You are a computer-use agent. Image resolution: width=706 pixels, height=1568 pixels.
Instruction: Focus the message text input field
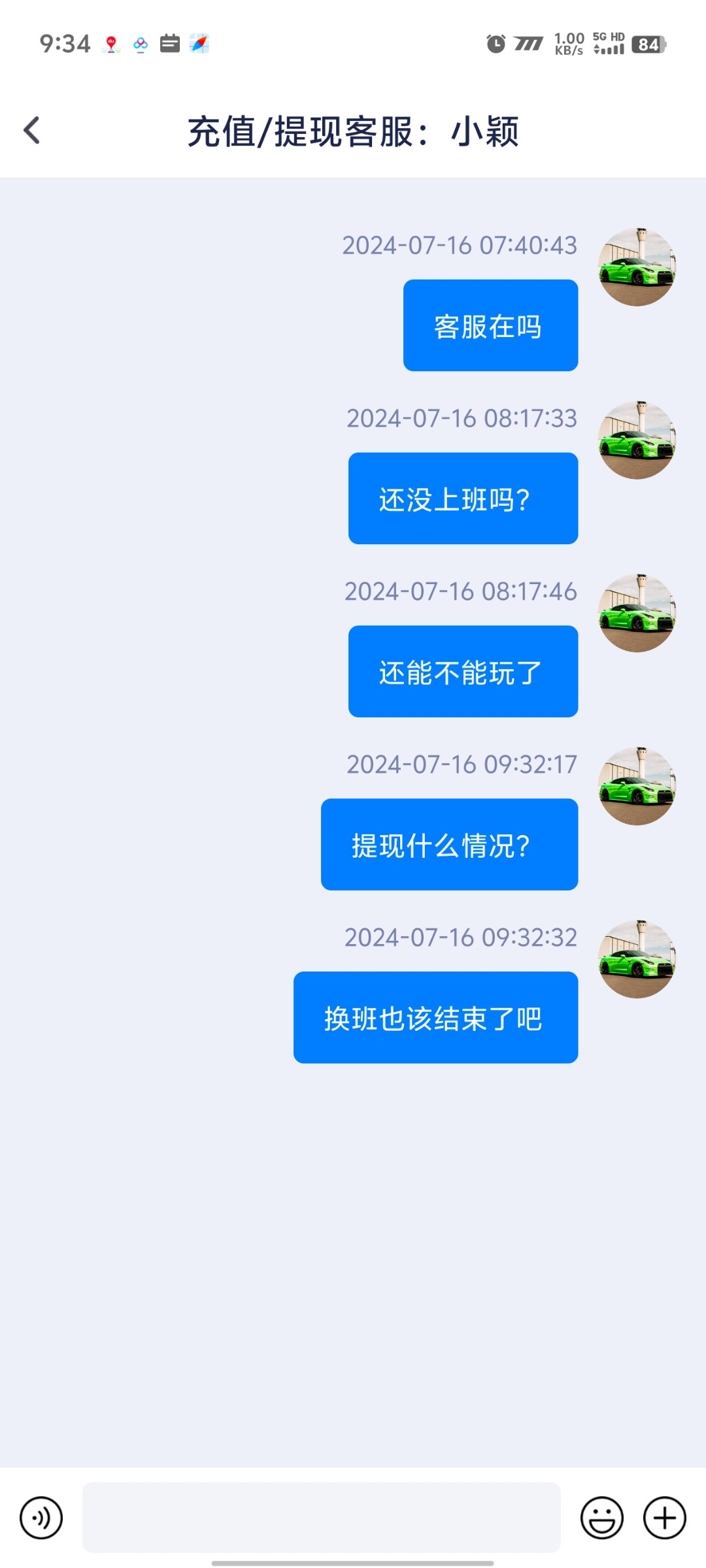(321, 1517)
